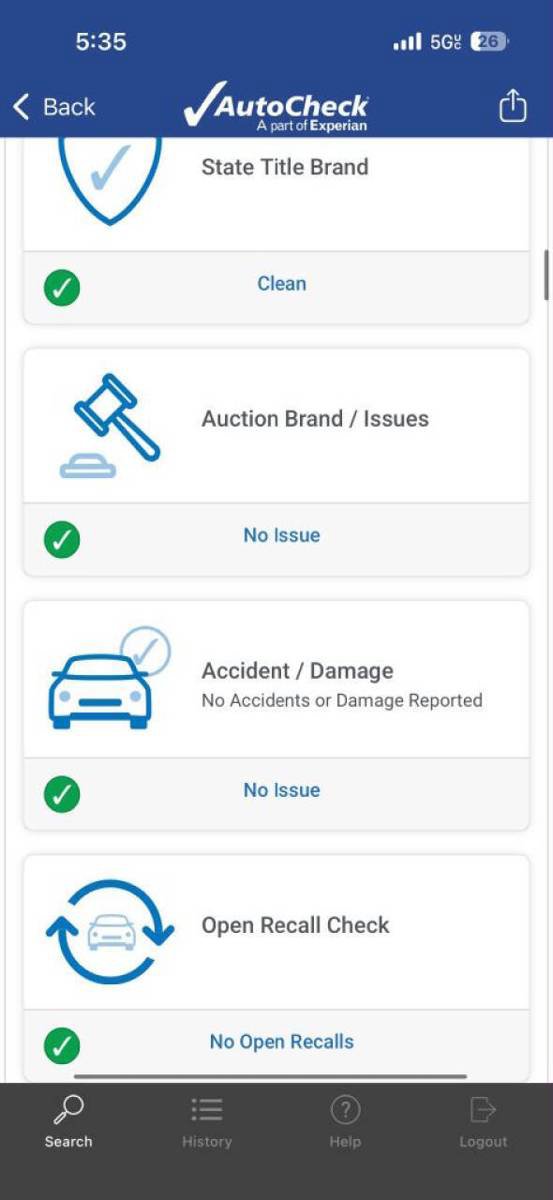The height and width of the screenshot is (1200, 553).
Task: Tap Logout in the bottom bar
Action: coord(483,1122)
